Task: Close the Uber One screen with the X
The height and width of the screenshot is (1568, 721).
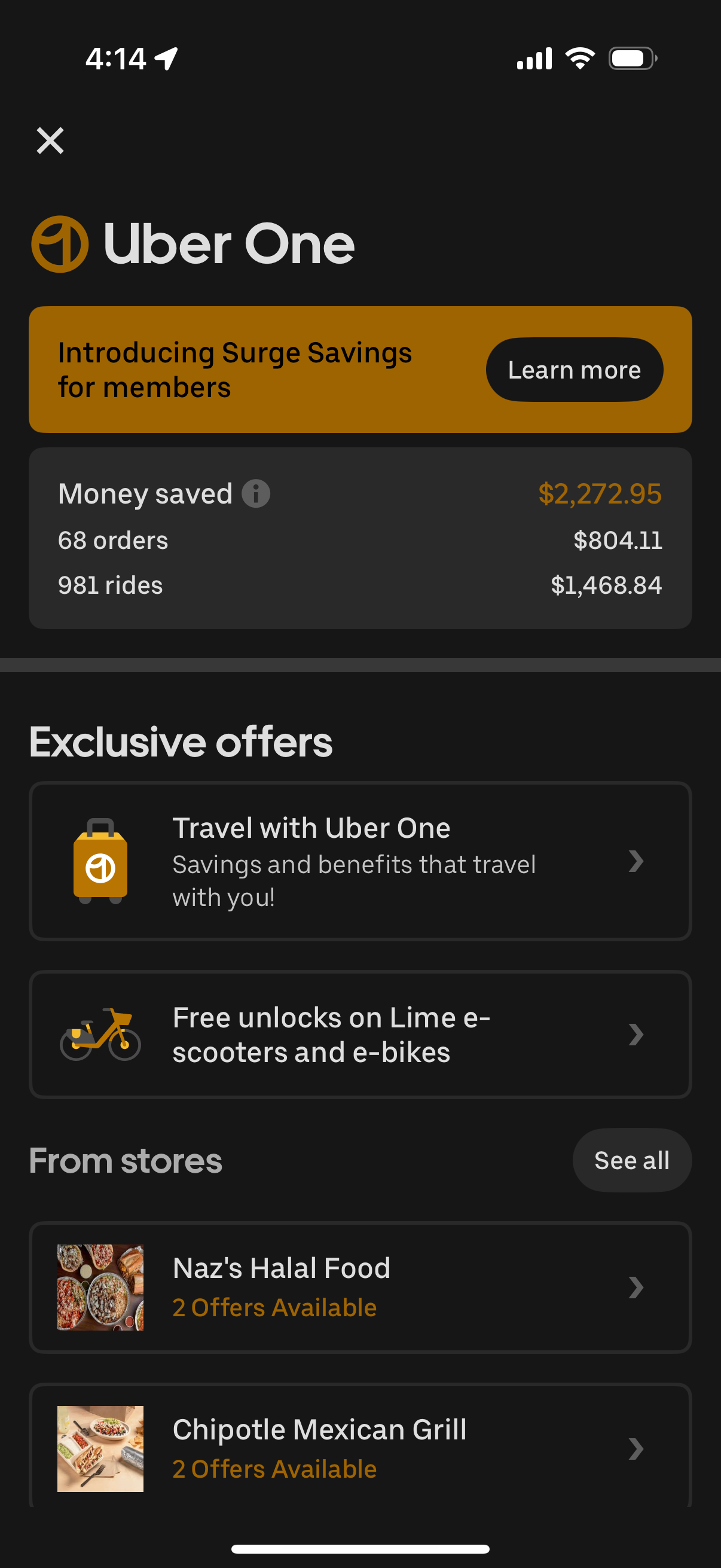Action: [x=50, y=141]
